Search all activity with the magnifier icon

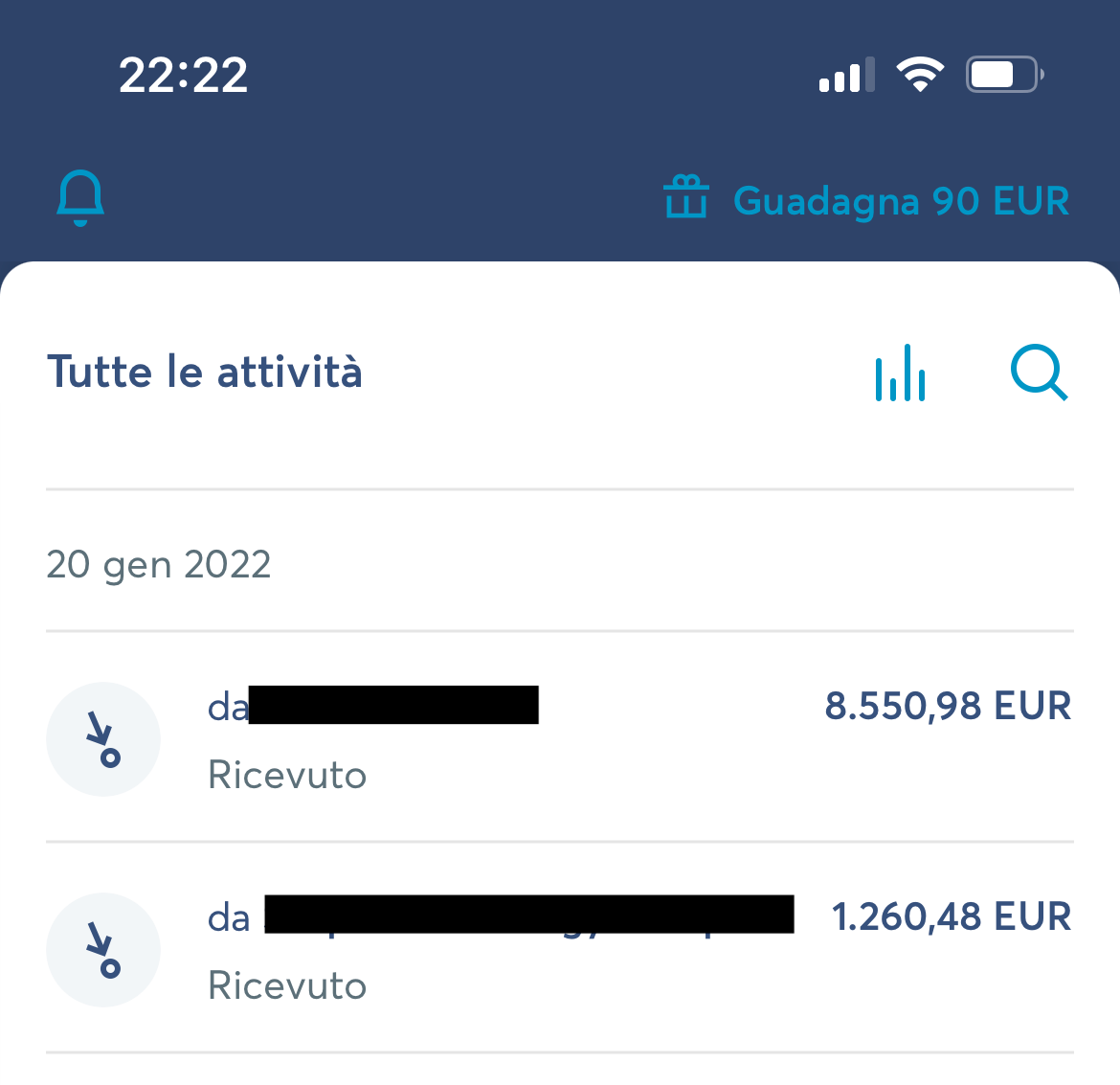(x=1039, y=373)
